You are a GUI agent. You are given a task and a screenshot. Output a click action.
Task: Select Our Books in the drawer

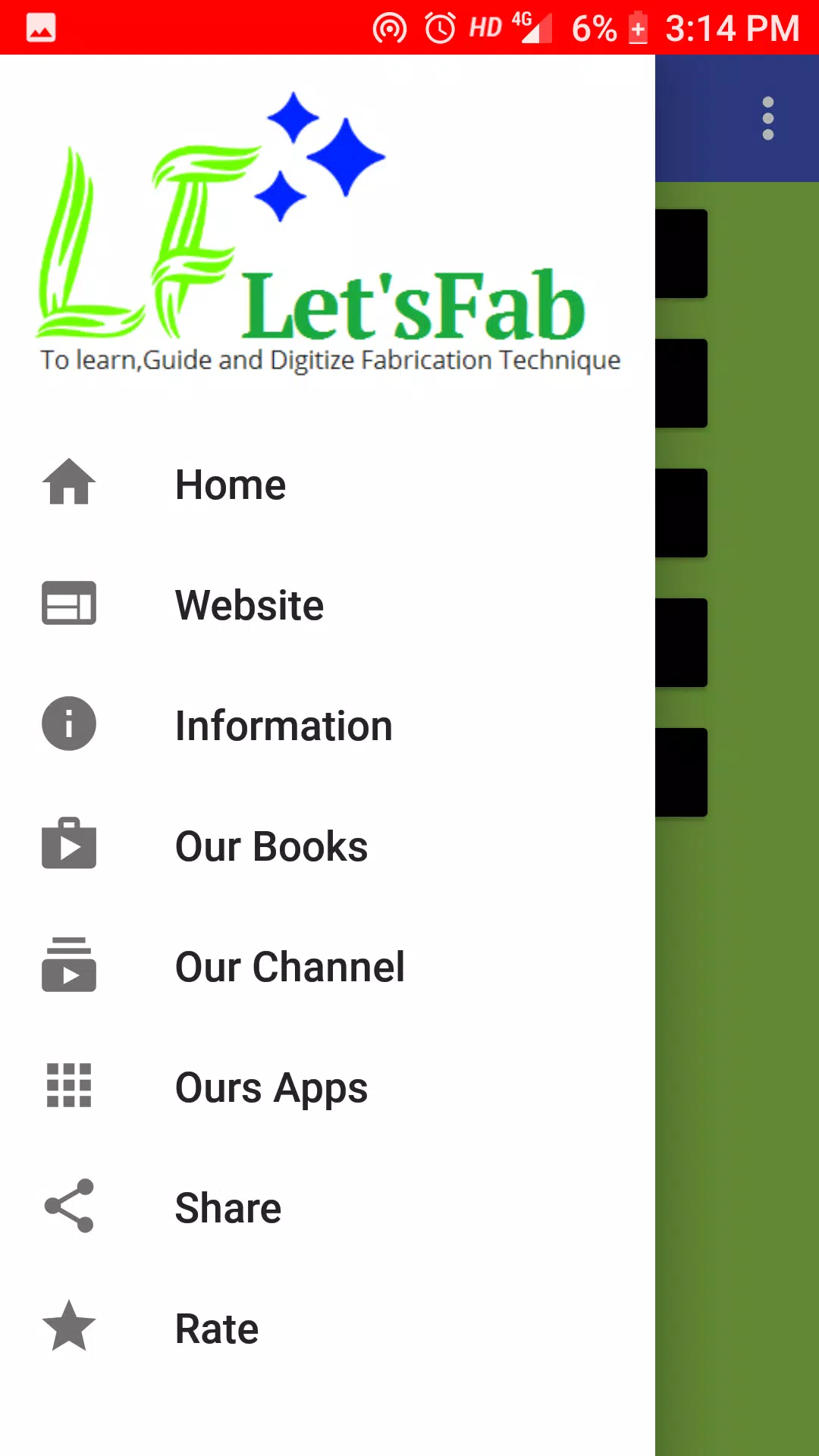point(271,846)
